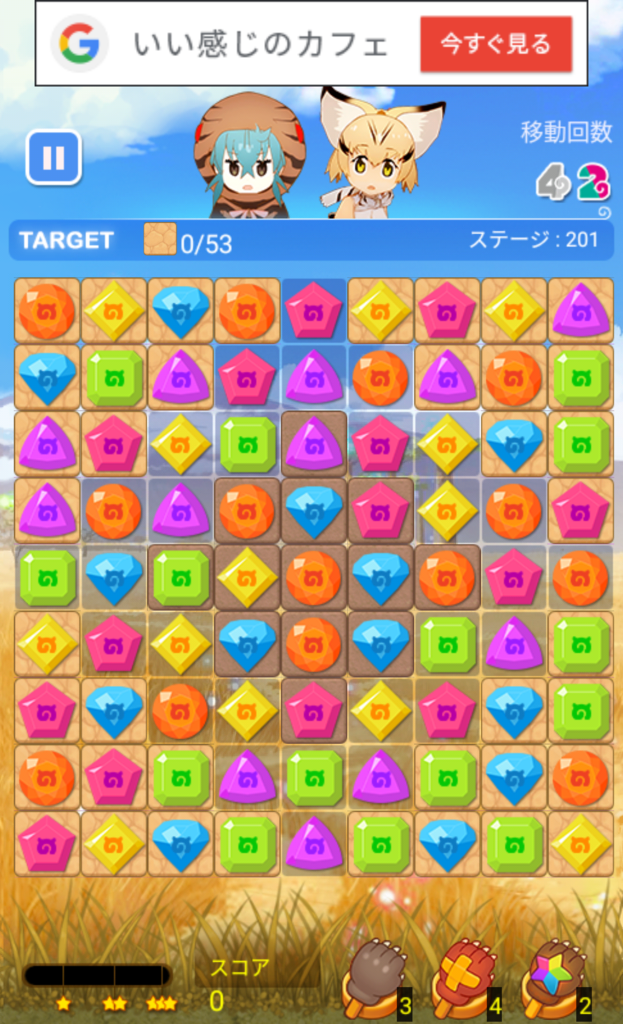Use the brown glove booster with 3 left
The image size is (623, 1024).
point(376,975)
